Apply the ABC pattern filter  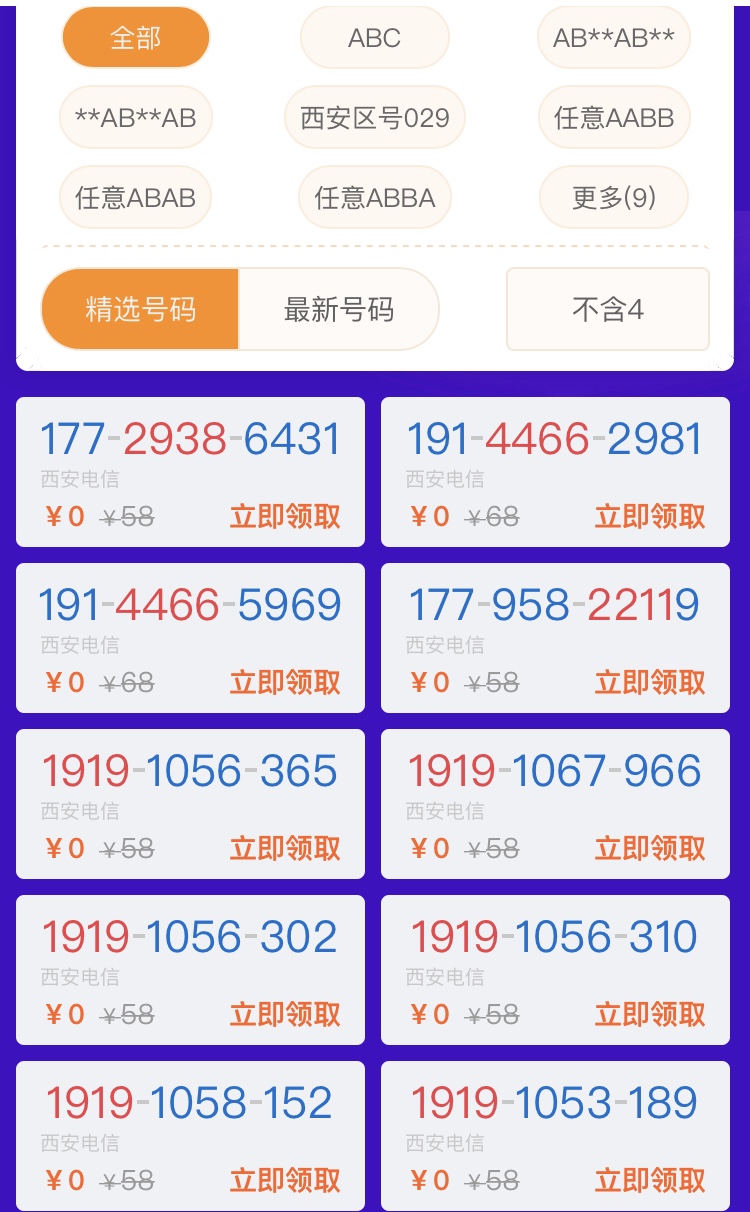click(x=374, y=38)
